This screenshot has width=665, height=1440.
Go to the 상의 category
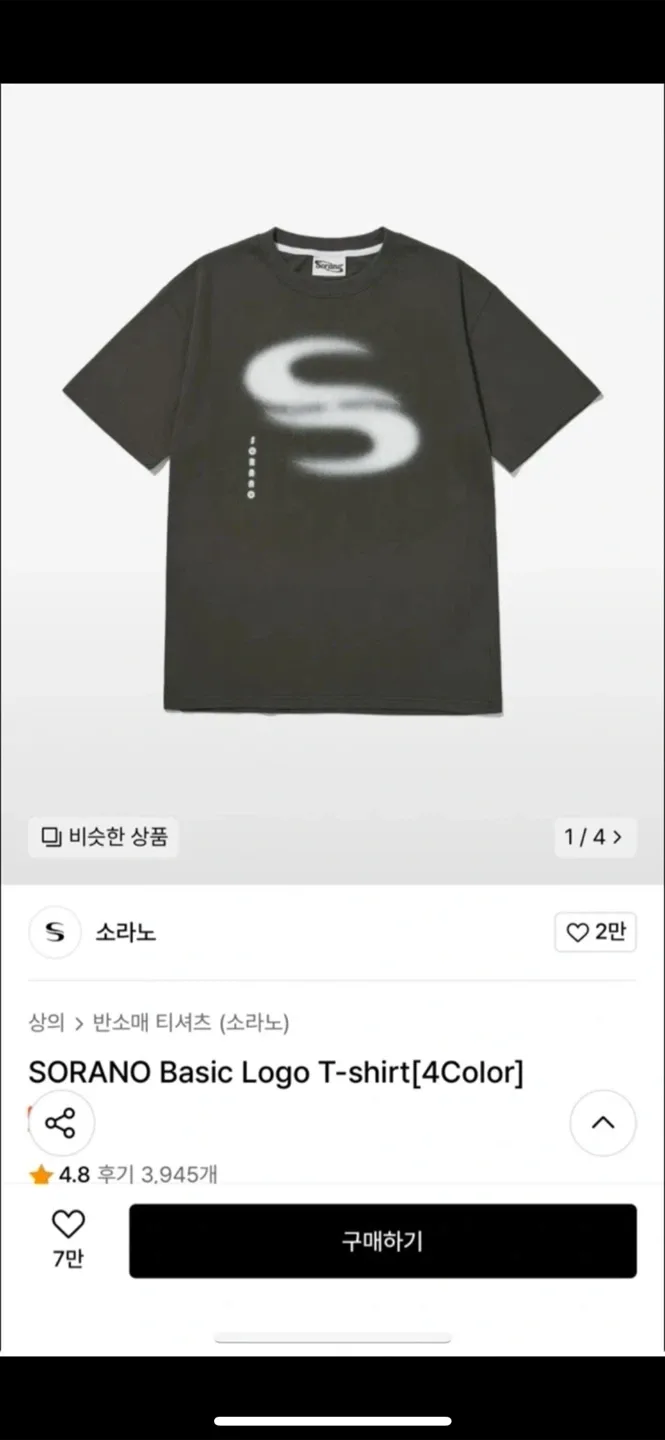coord(46,1022)
